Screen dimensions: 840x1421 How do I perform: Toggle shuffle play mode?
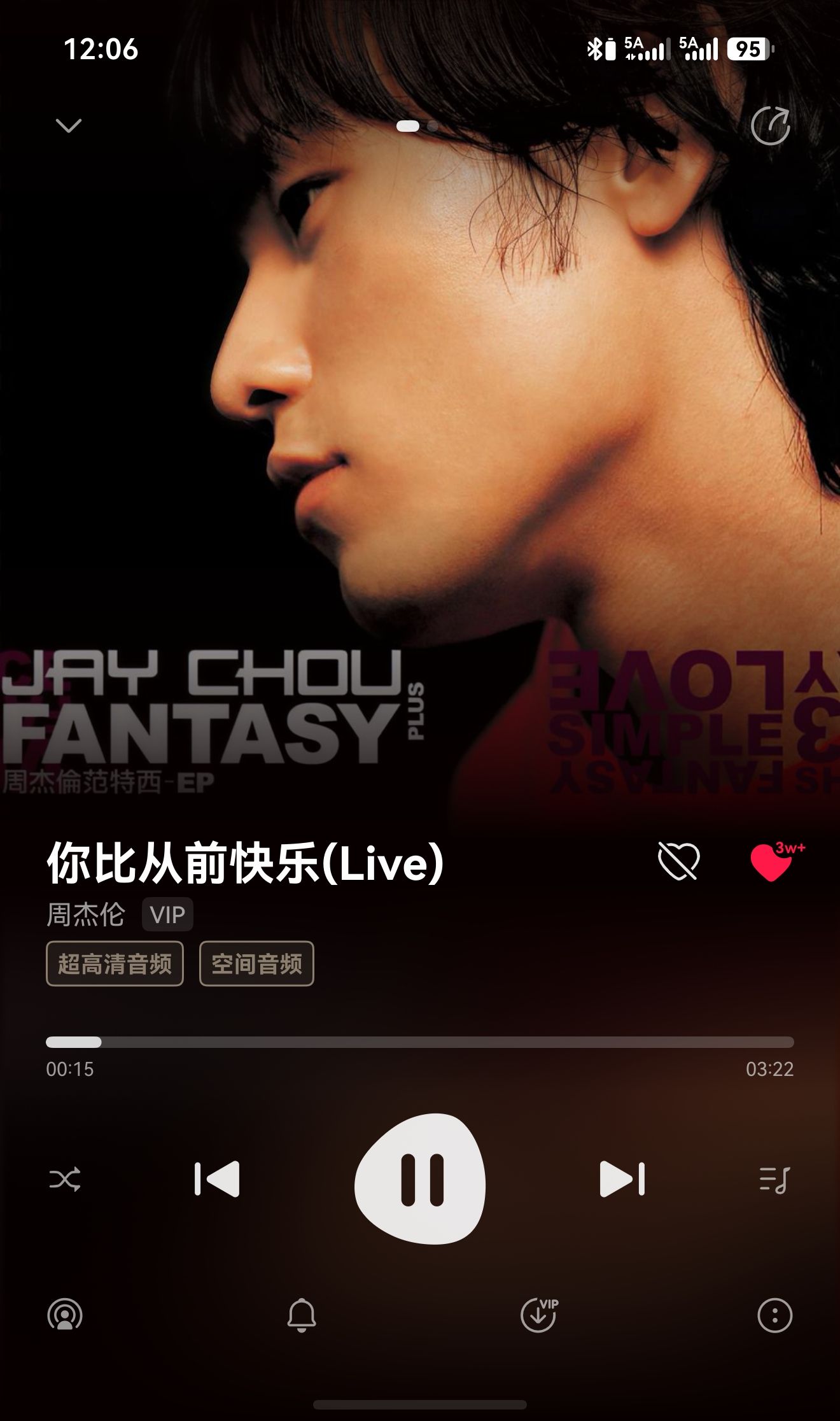65,1179
